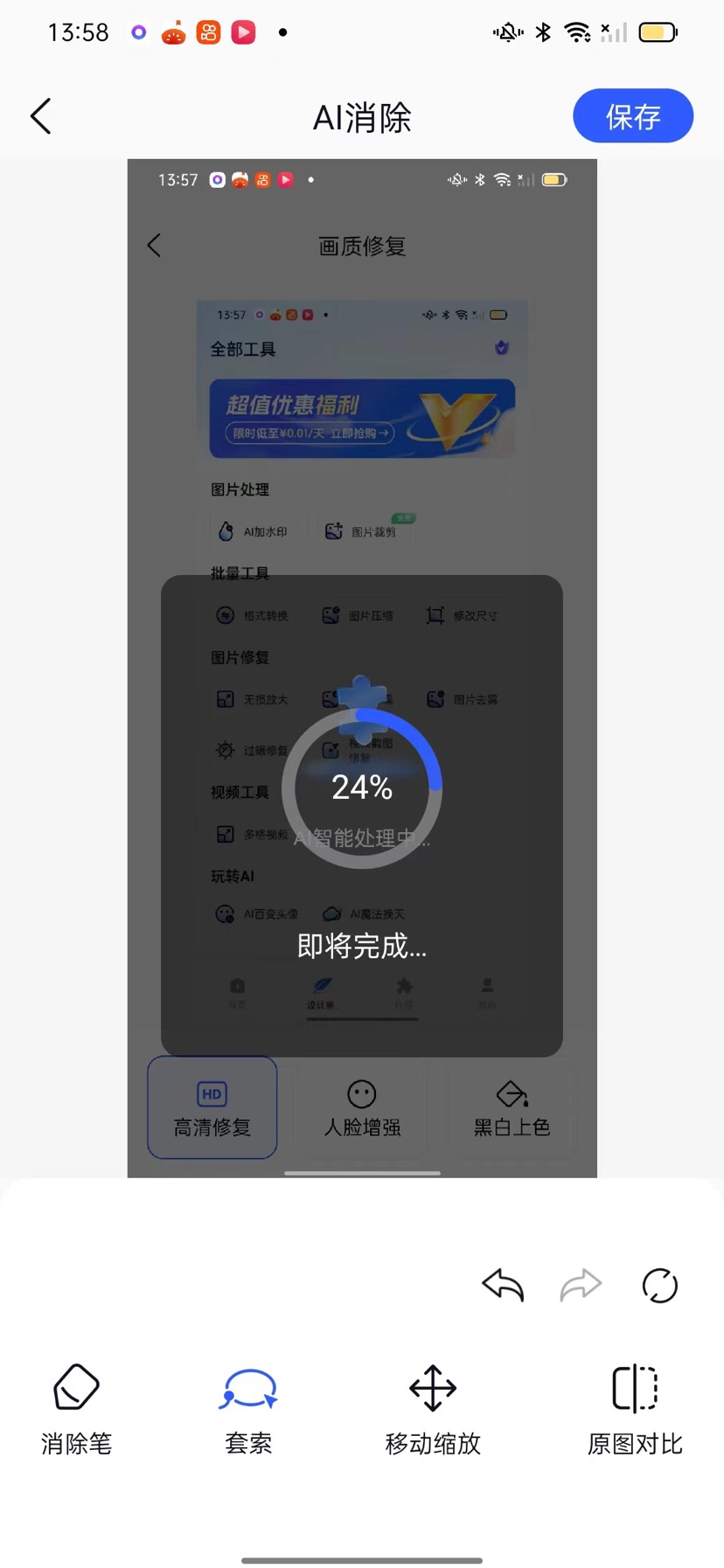Reset the image with the refresh icon
Screen dimensions: 724x1568
[659, 1286]
